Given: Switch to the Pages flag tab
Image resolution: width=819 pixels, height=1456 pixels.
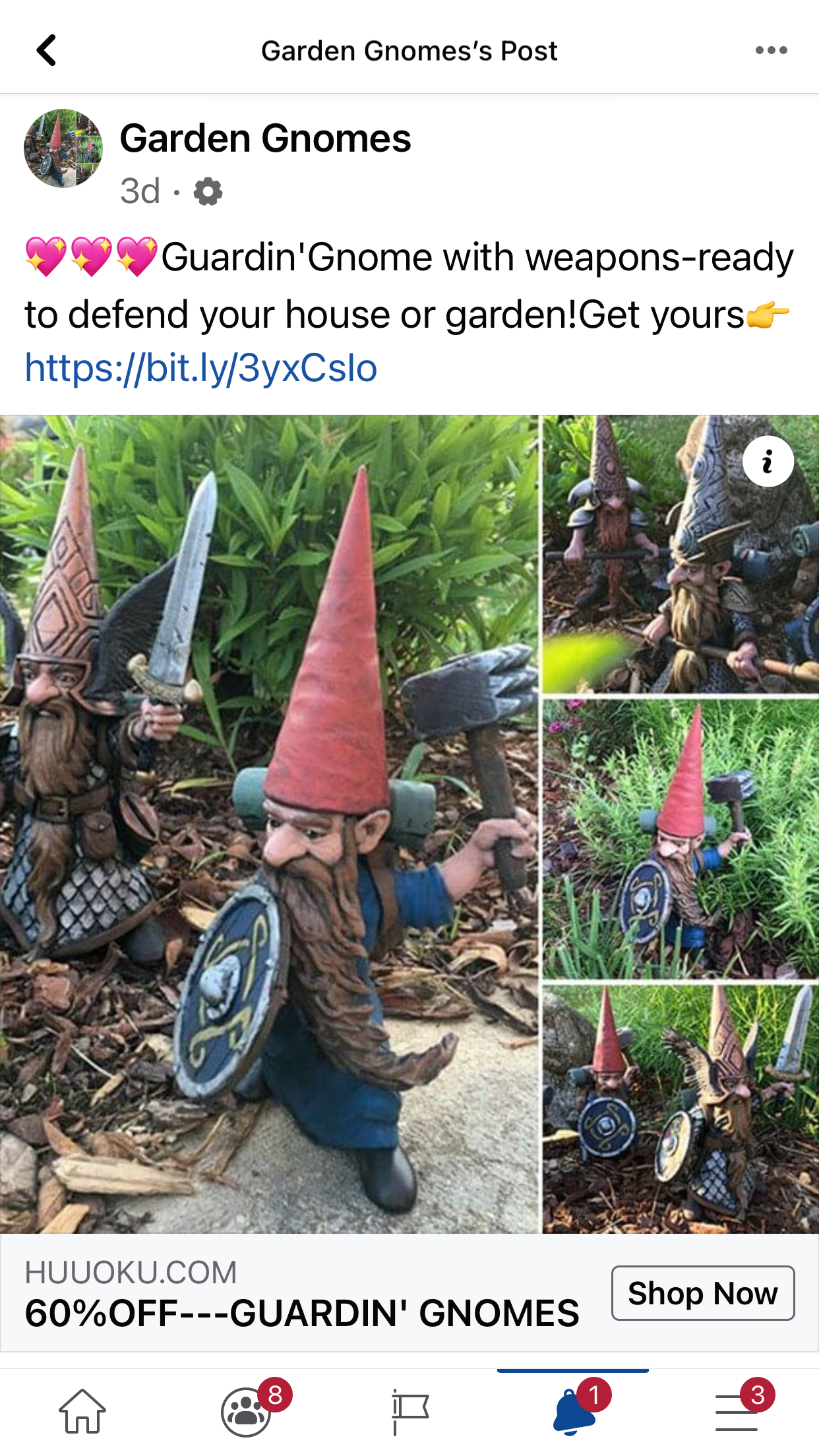Looking at the screenshot, I should (409, 1411).
